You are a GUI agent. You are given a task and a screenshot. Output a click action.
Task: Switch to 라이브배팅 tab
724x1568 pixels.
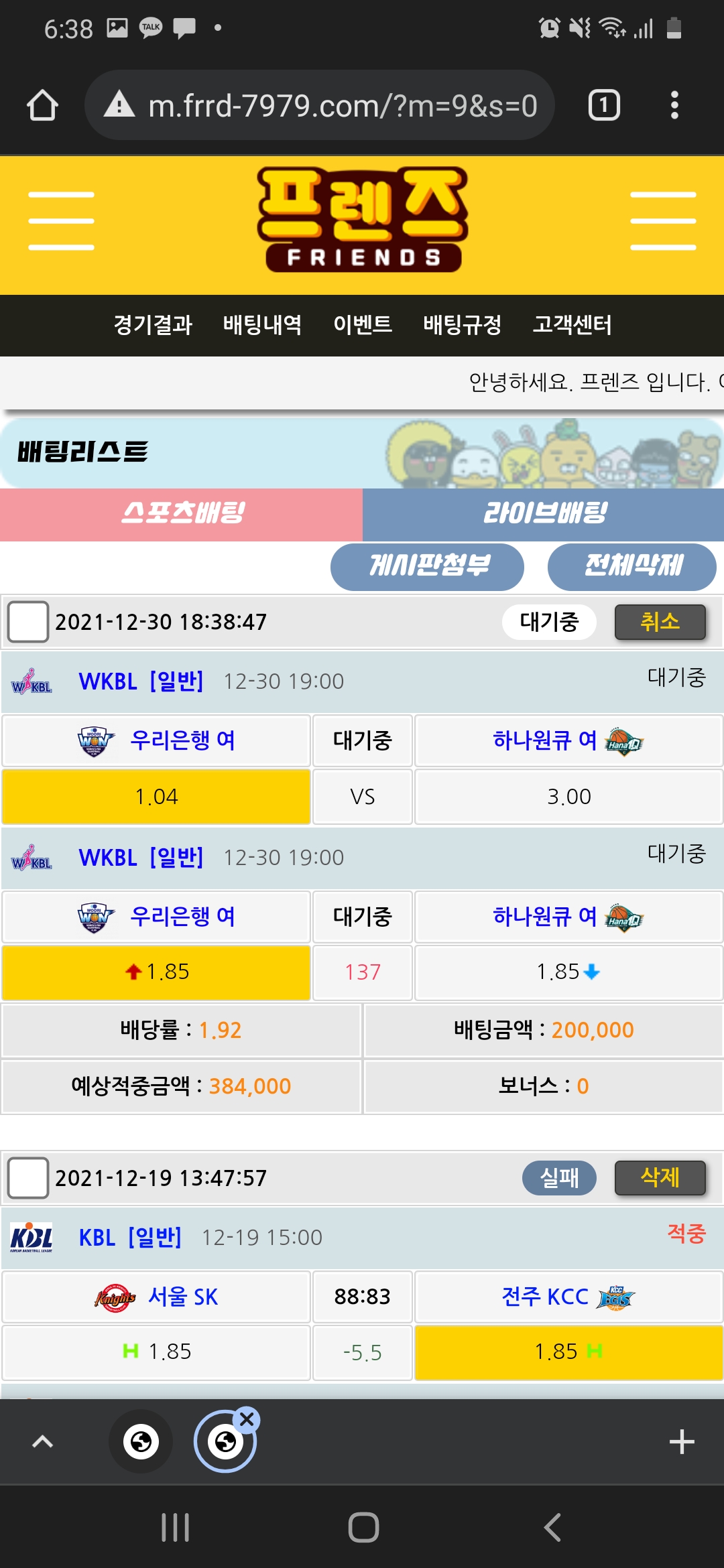pos(543,514)
